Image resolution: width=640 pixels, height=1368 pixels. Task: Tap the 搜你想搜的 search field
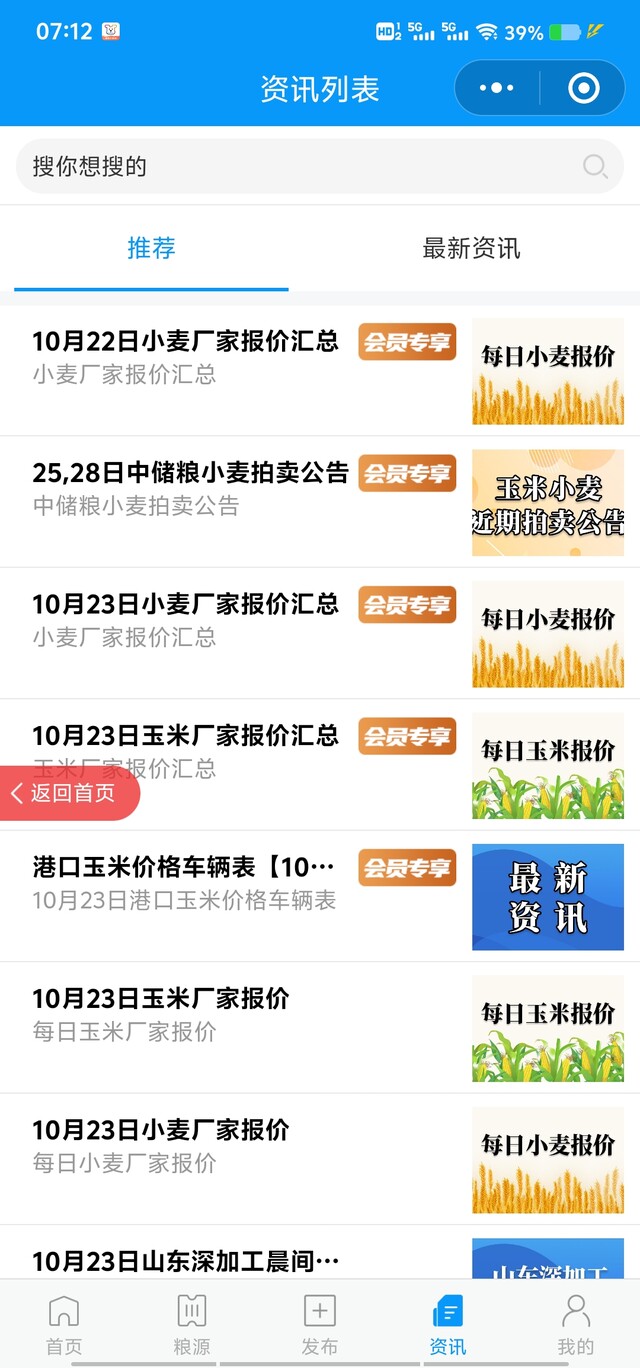point(300,166)
